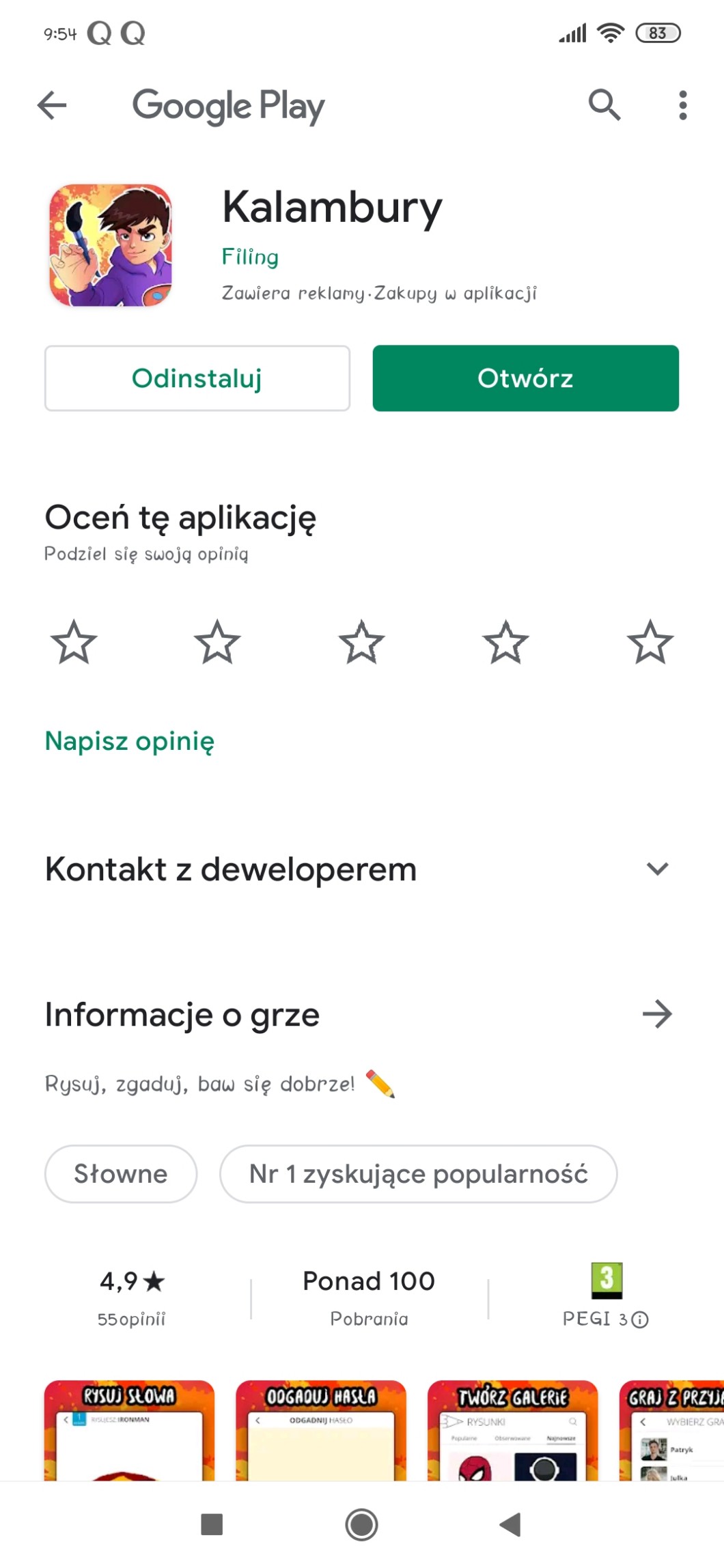Screen dimensions: 724x1568
Task: Tap the system home button
Action: coord(361,1524)
